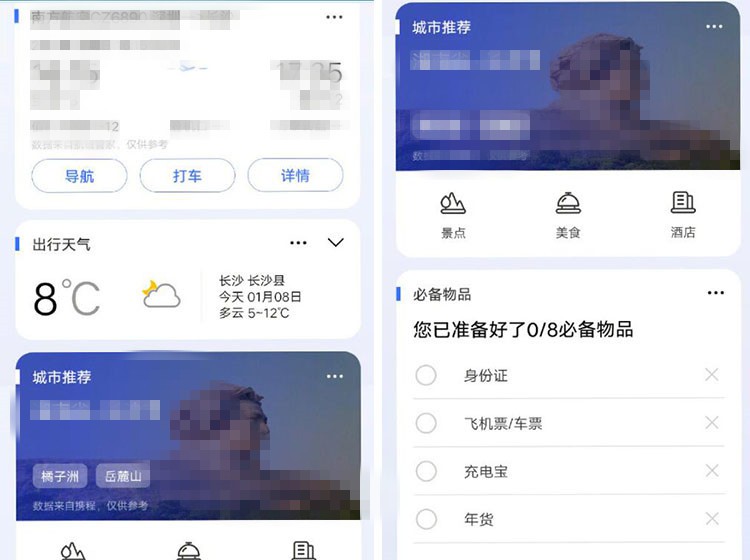
Task: Remove 飞机票/车票 from the list
Action: coord(712,423)
